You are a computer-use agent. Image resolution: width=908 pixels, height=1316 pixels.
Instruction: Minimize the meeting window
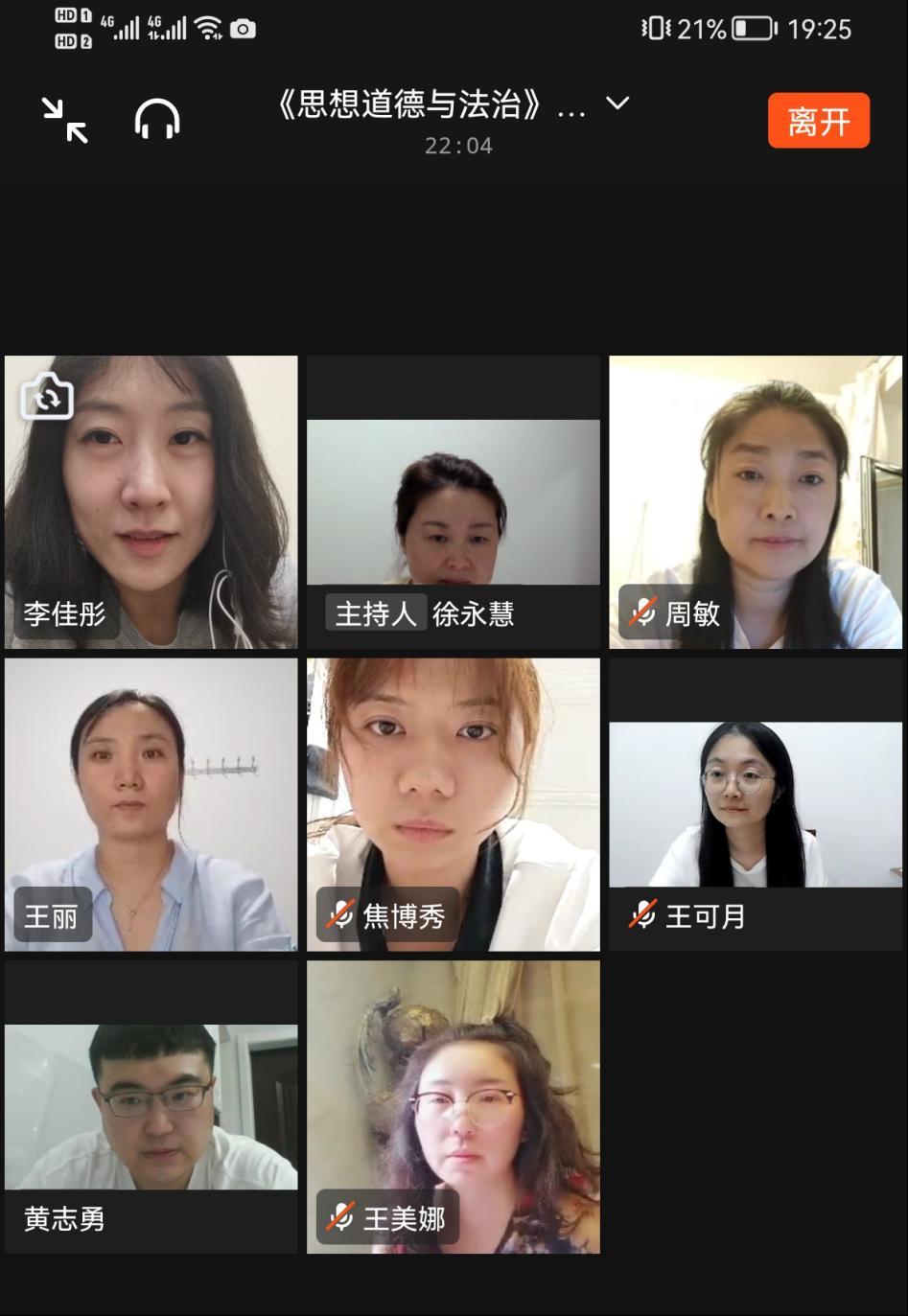point(65,121)
